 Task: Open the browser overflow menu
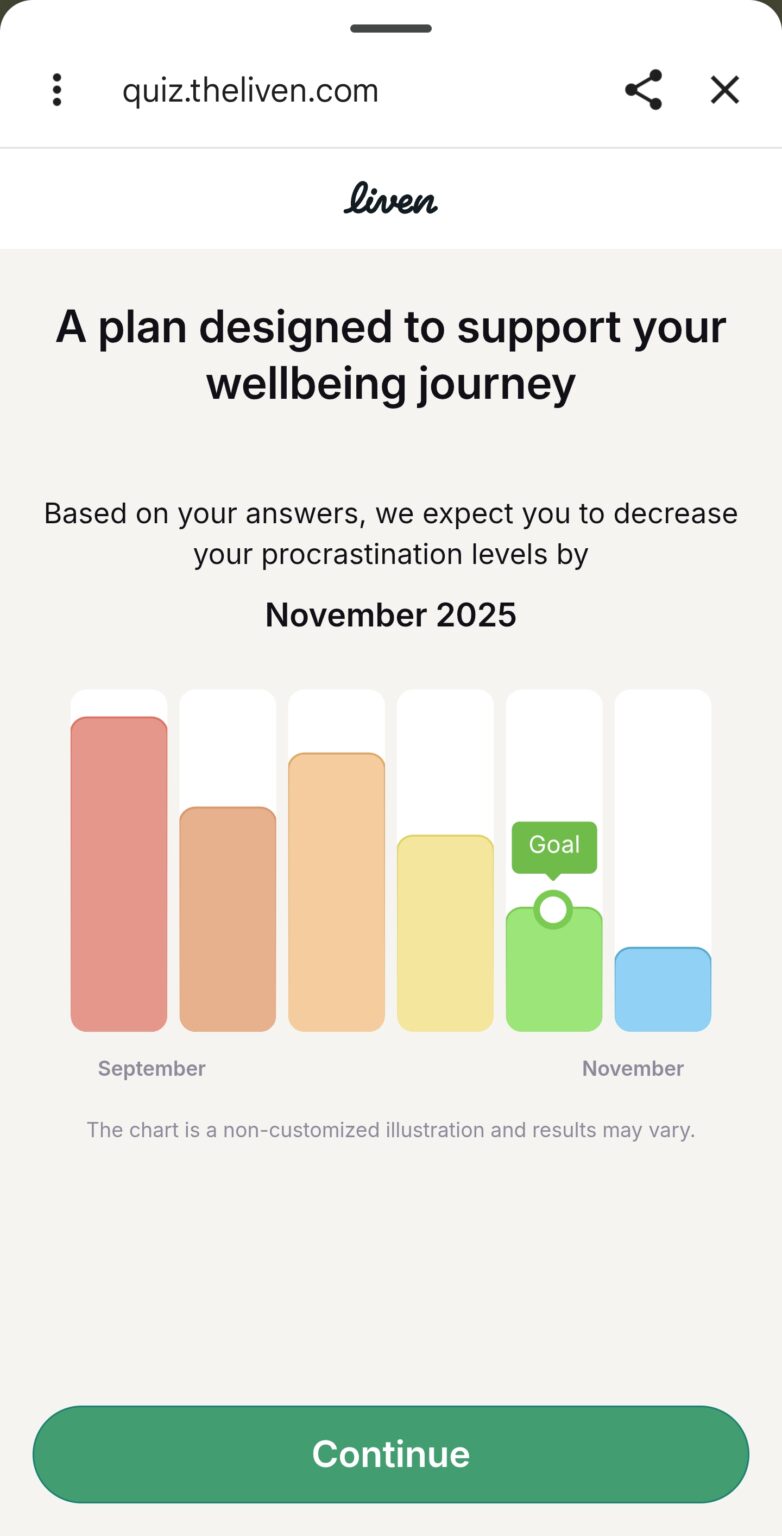point(57,90)
